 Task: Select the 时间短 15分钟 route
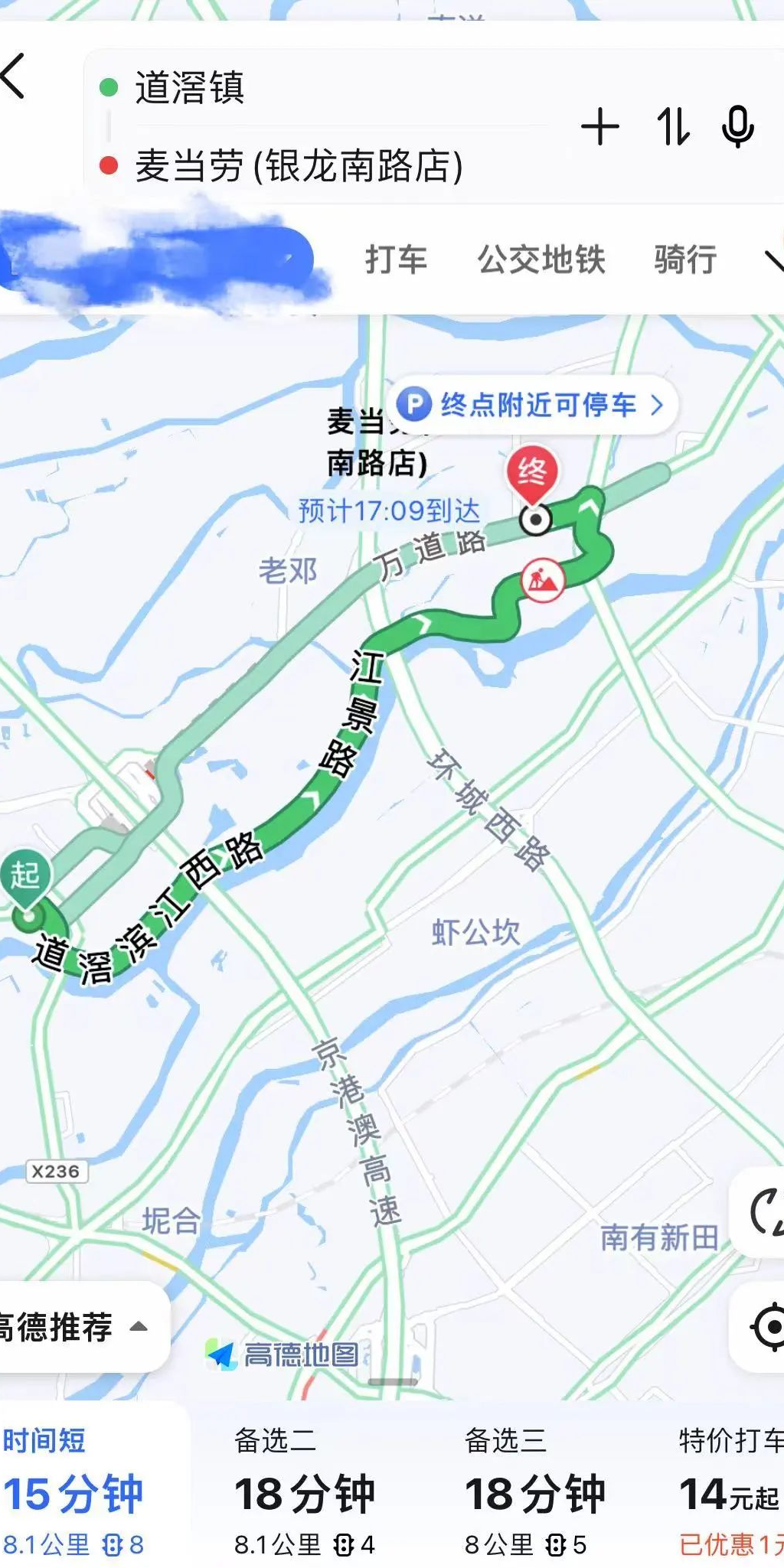coord(77,1492)
